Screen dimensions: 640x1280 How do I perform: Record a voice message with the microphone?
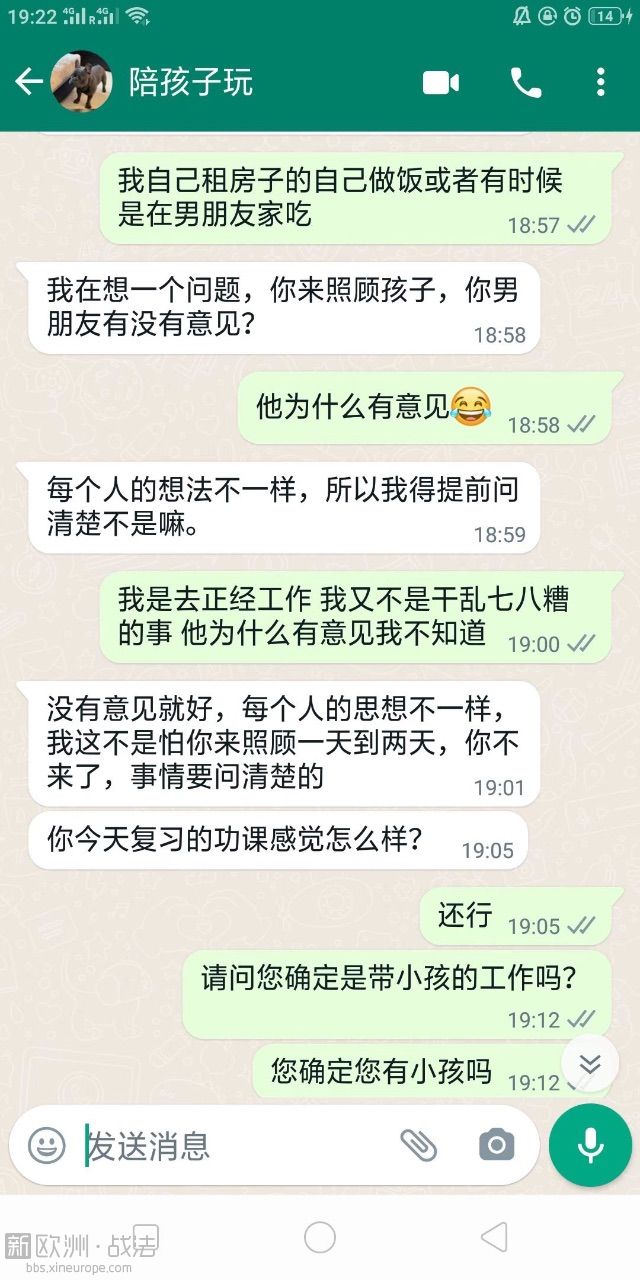pyautogui.click(x=590, y=1145)
